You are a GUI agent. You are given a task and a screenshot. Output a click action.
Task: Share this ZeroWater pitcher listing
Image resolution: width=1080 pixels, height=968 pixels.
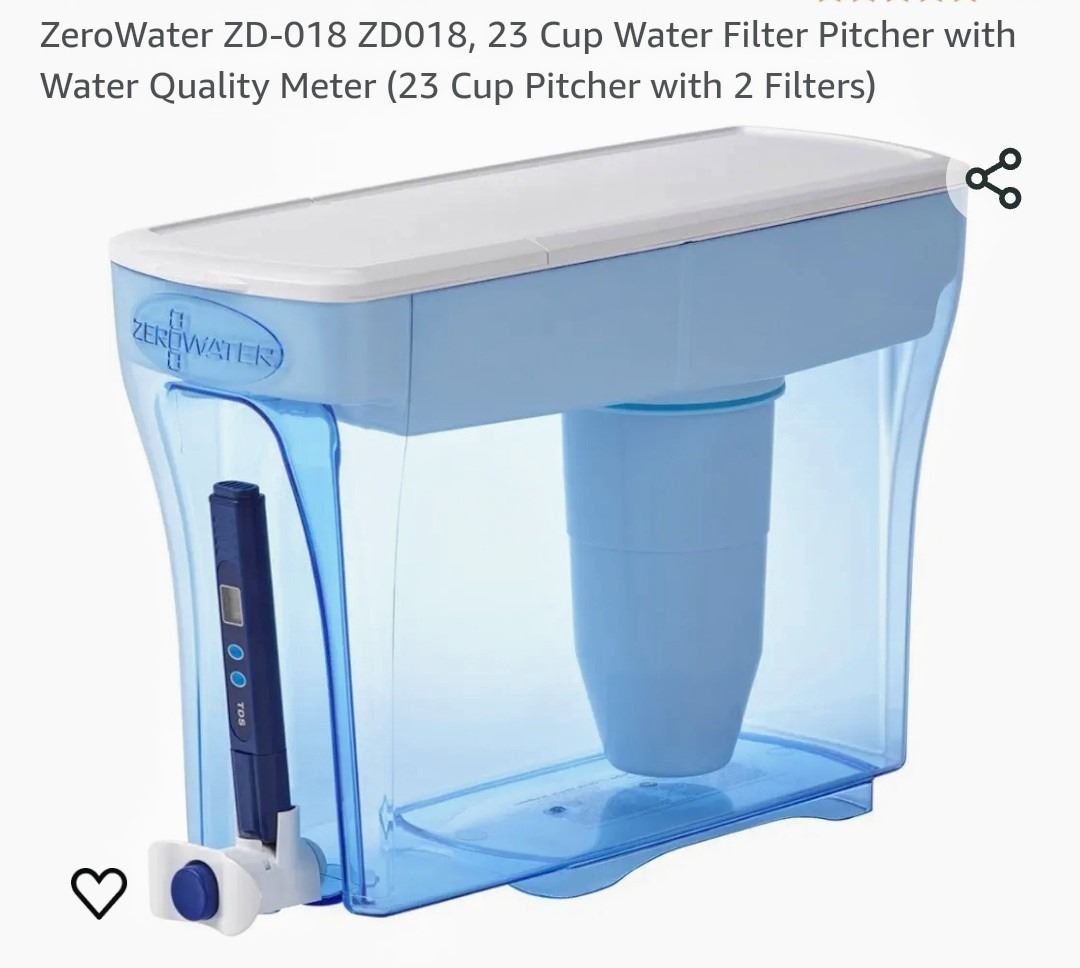click(x=993, y=178)
